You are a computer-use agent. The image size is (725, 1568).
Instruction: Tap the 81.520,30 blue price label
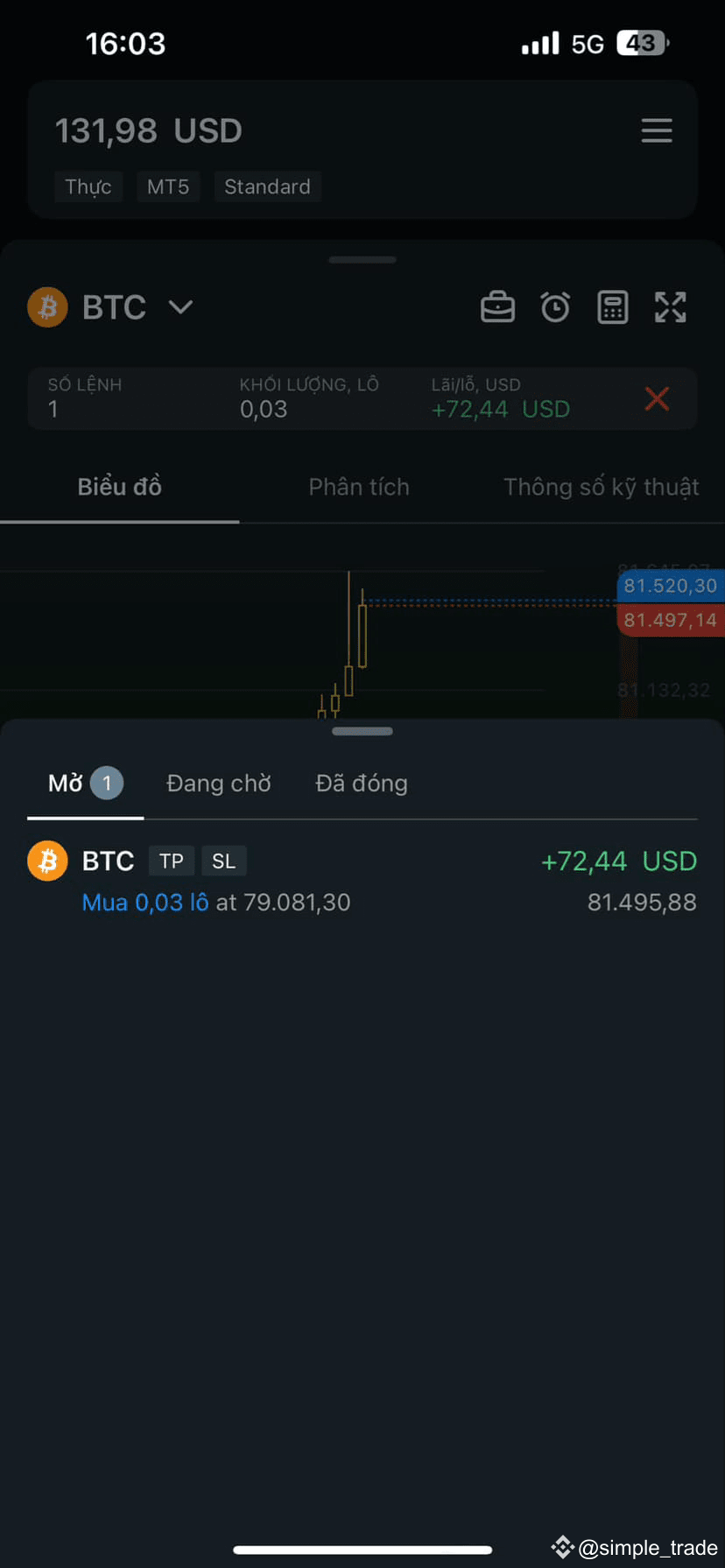671,586
